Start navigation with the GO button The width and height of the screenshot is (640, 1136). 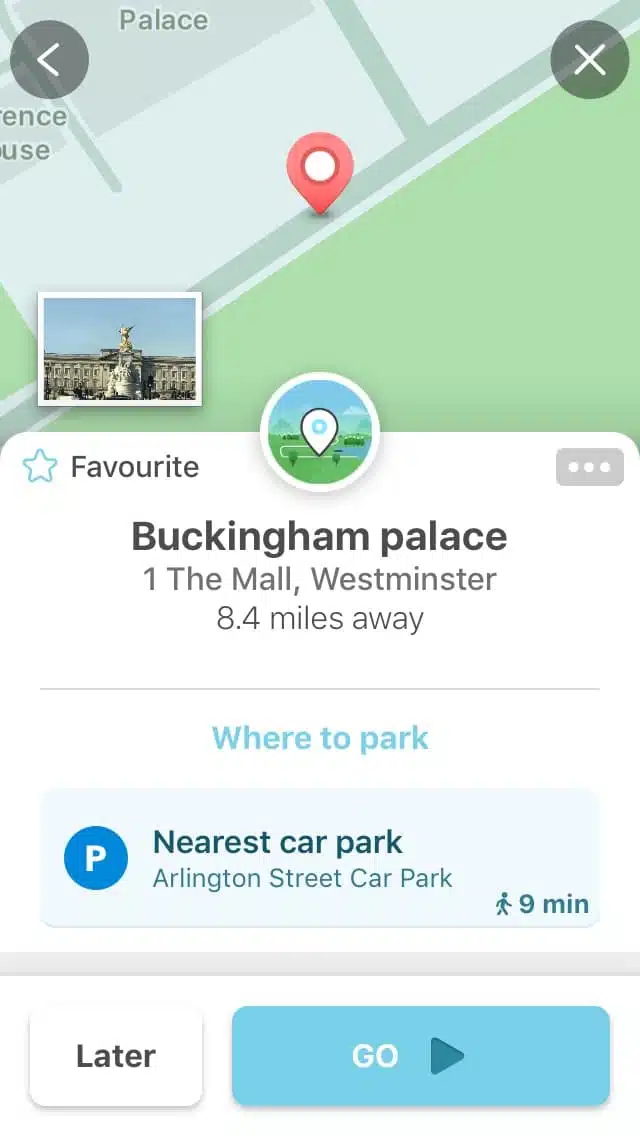pos(420,1056)
